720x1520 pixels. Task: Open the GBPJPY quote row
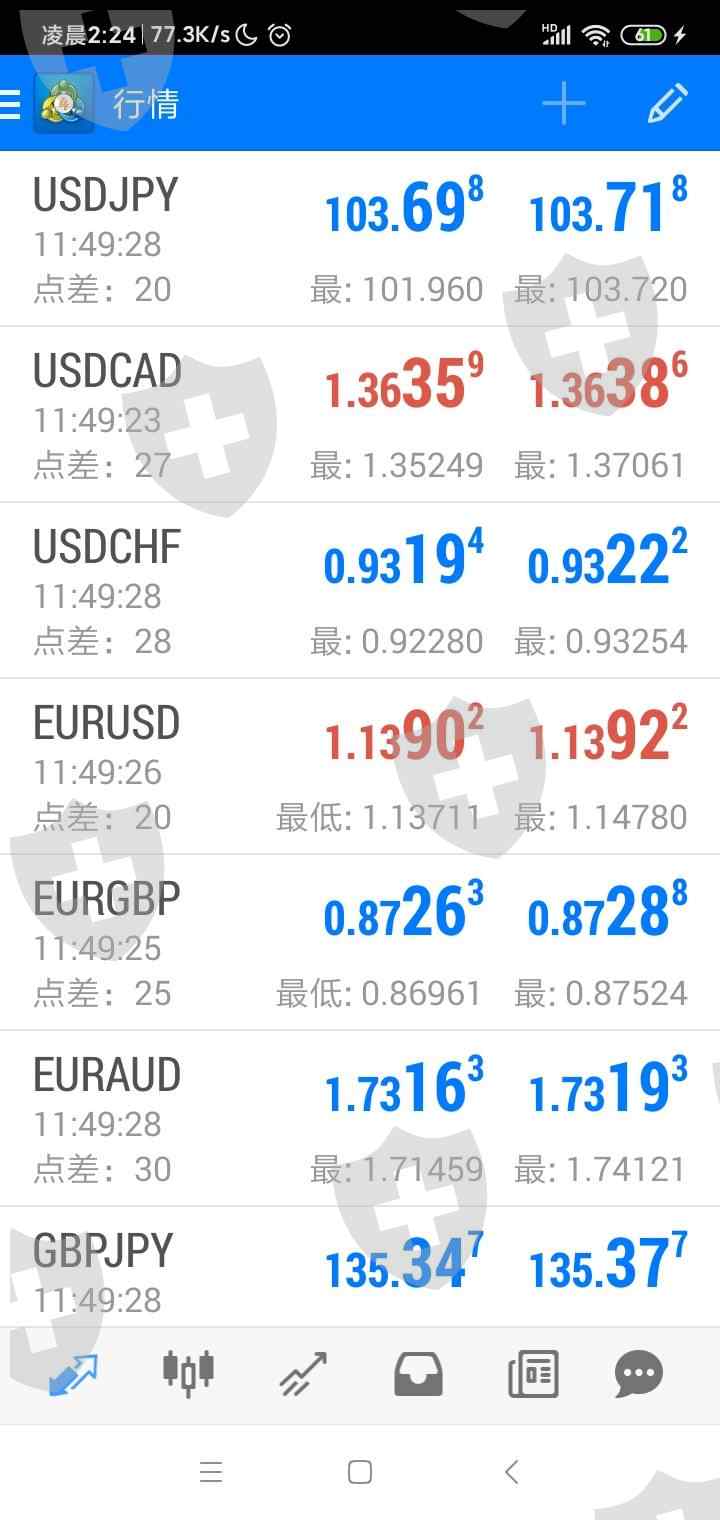360,1268
